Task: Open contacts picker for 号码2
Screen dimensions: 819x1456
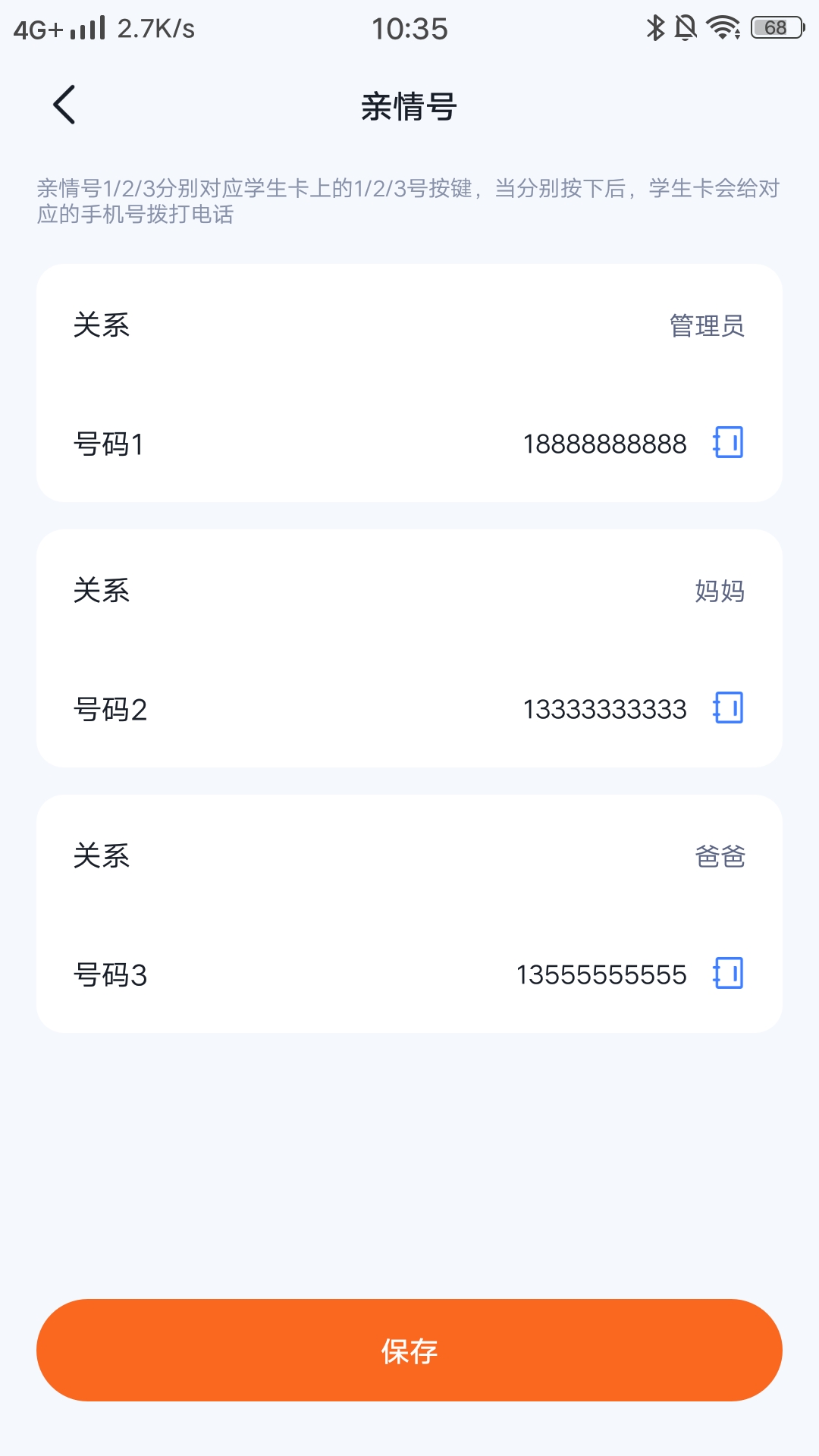Action: click(728, 708)
